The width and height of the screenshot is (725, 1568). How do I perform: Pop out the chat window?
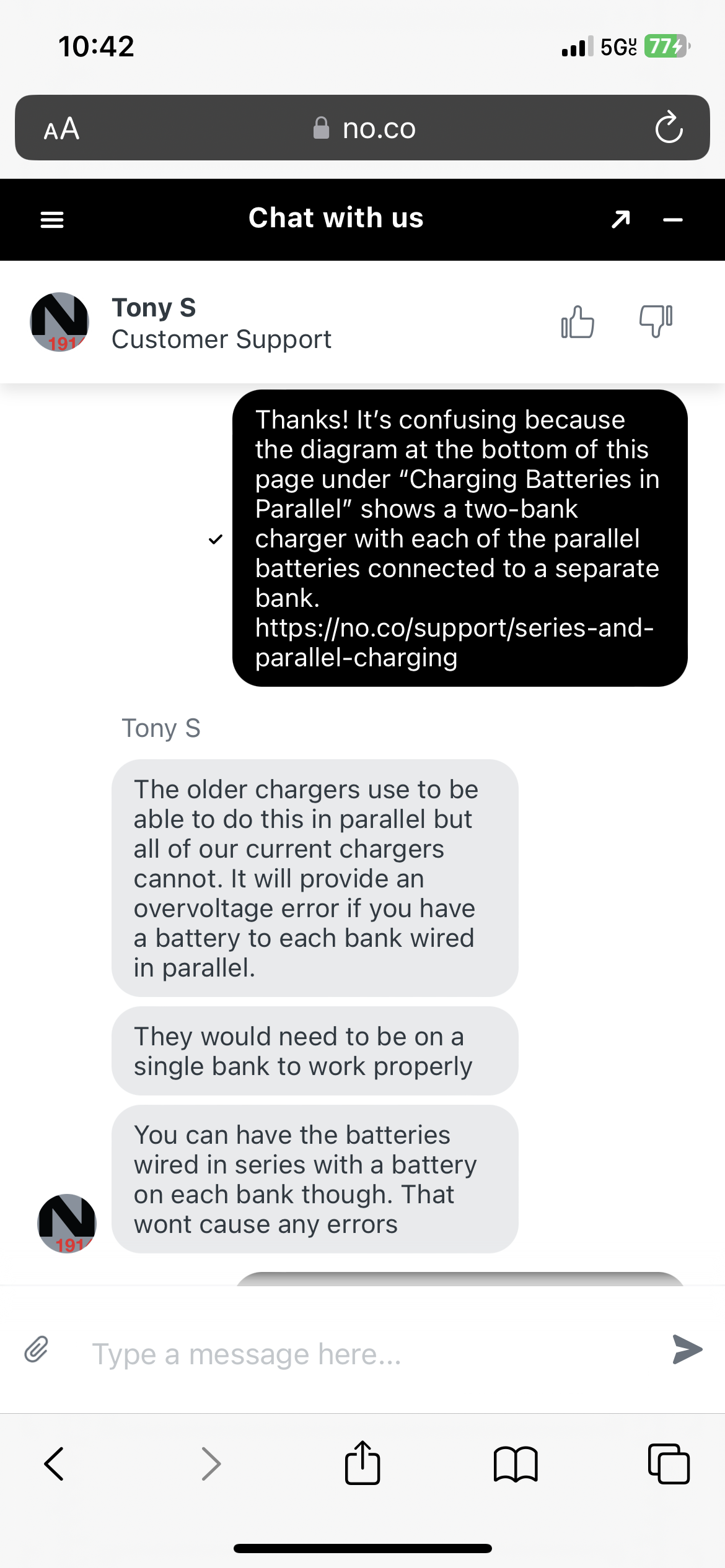621,219
